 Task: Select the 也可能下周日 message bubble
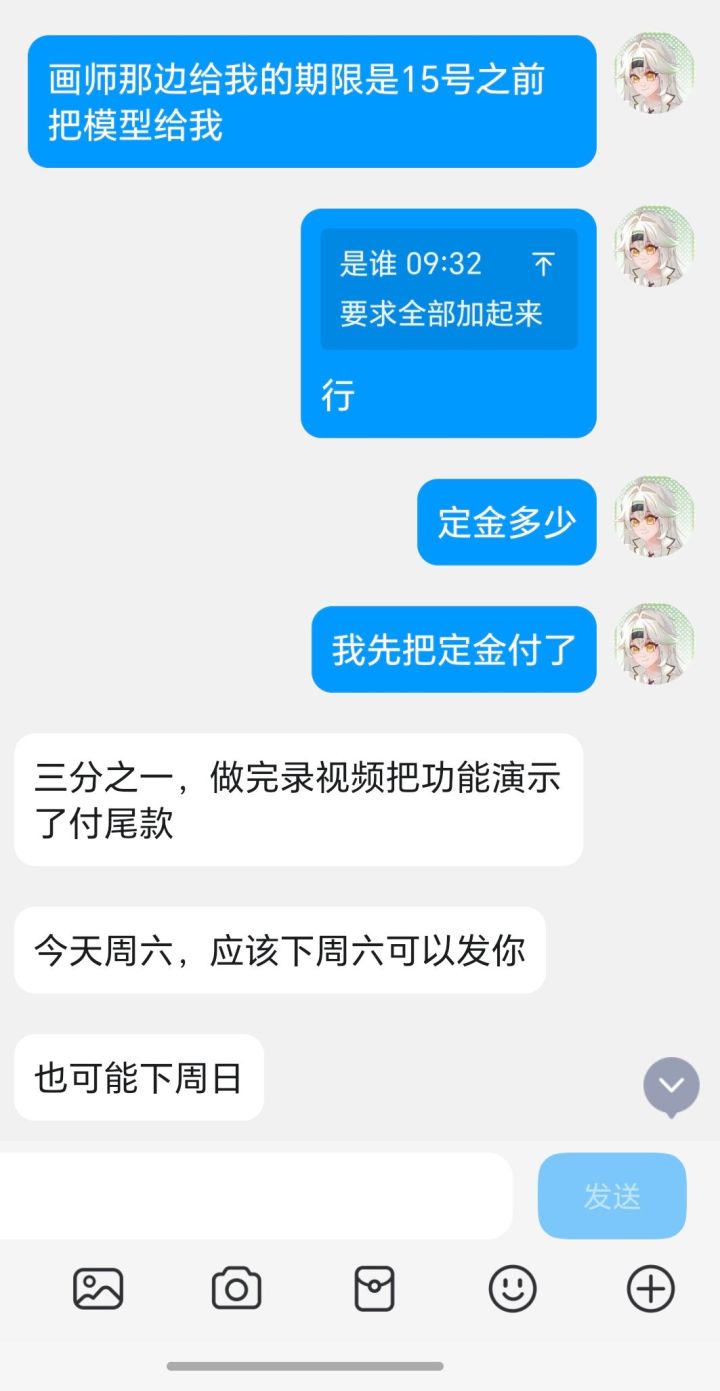[138, 1077]
